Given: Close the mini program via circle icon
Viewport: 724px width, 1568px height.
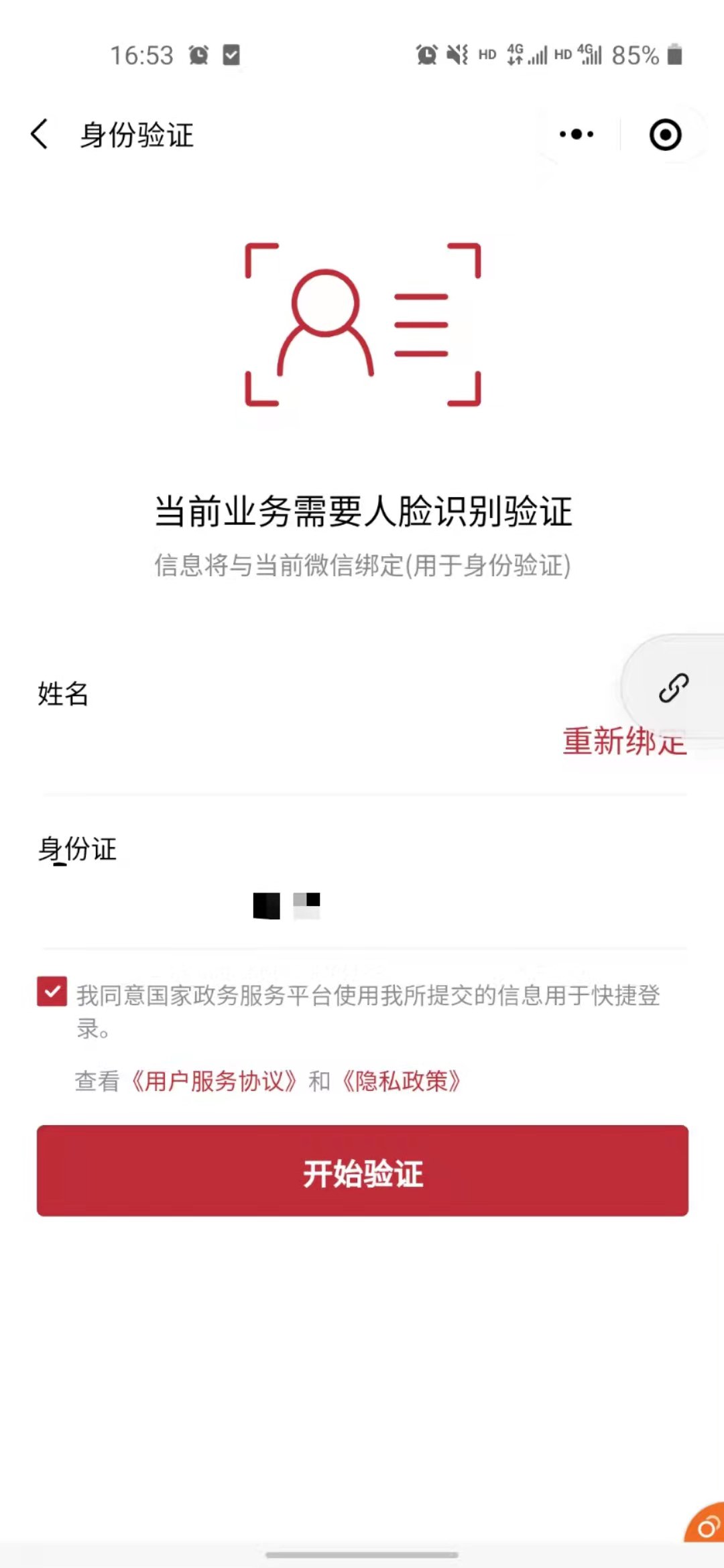Looking at the screenshot, I should click(665, 135).
